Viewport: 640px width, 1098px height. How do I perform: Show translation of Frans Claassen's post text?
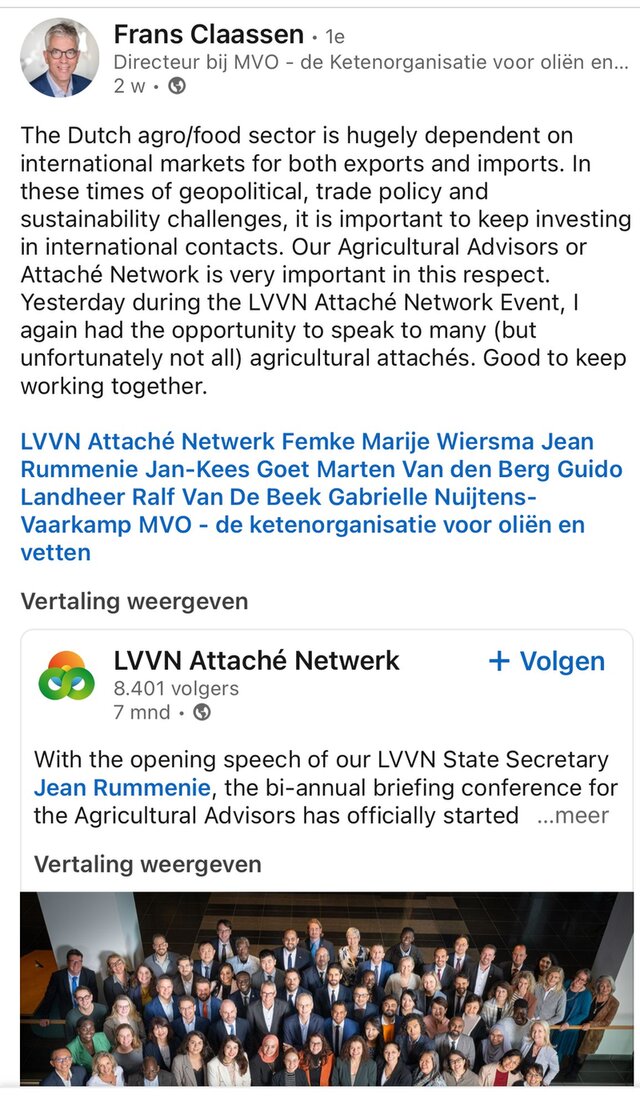coord(134,601)
